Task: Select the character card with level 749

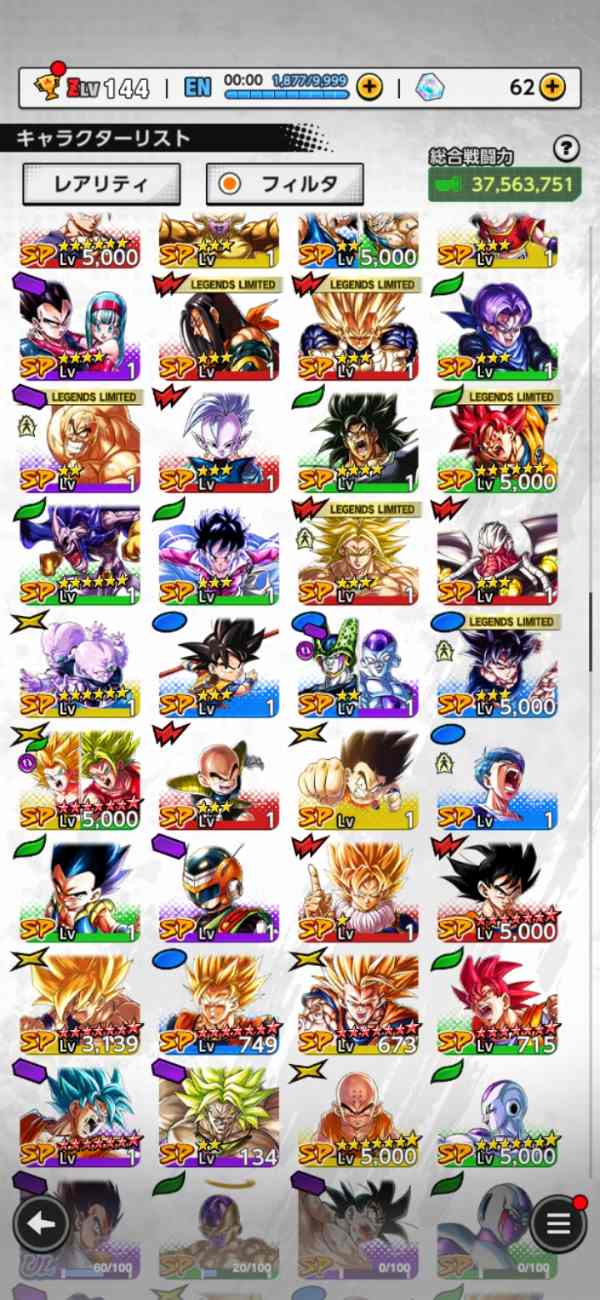Action: pyautogui.click(x=219, y=1005)
